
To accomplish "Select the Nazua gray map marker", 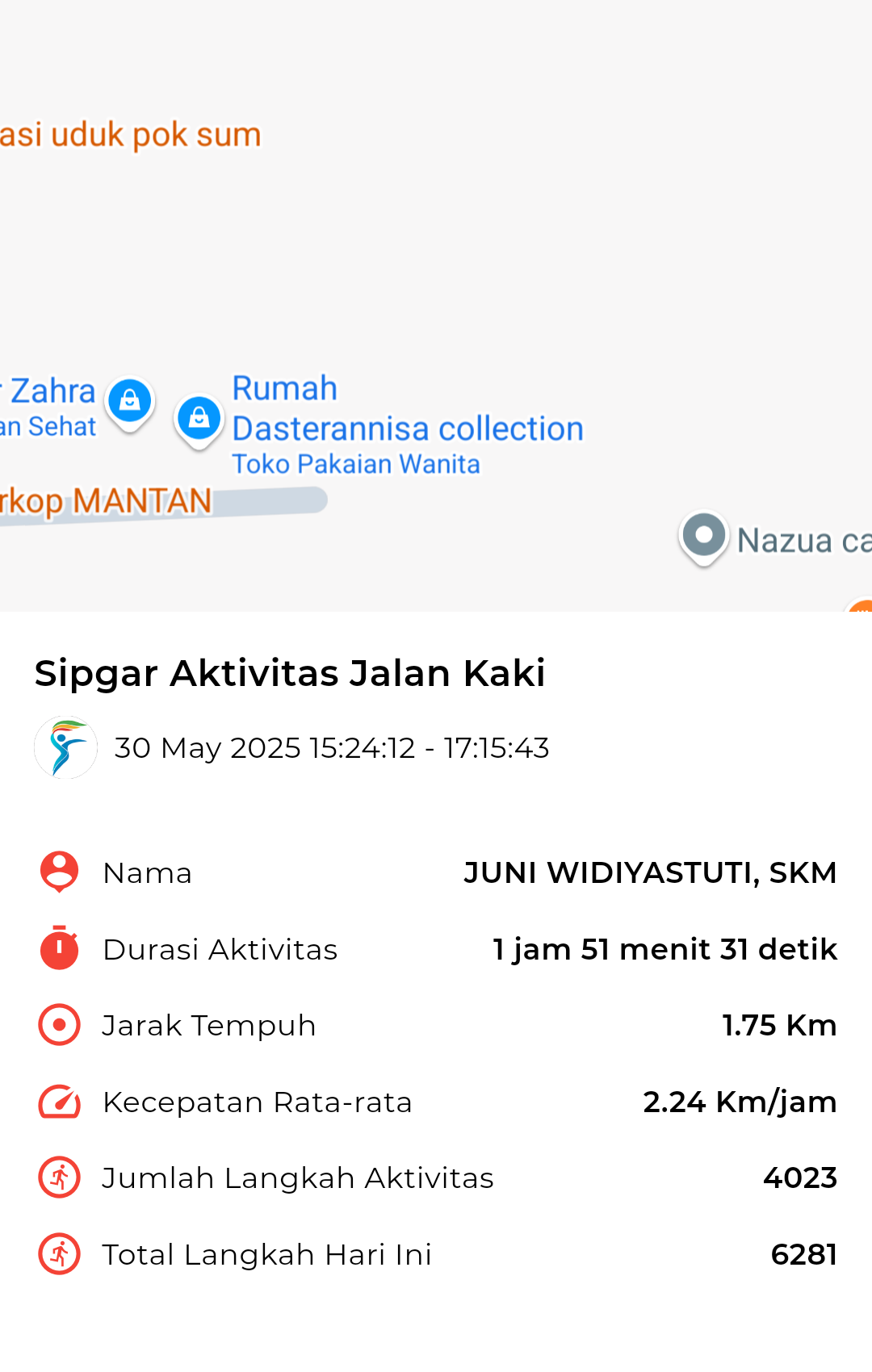I will (703, 535).
